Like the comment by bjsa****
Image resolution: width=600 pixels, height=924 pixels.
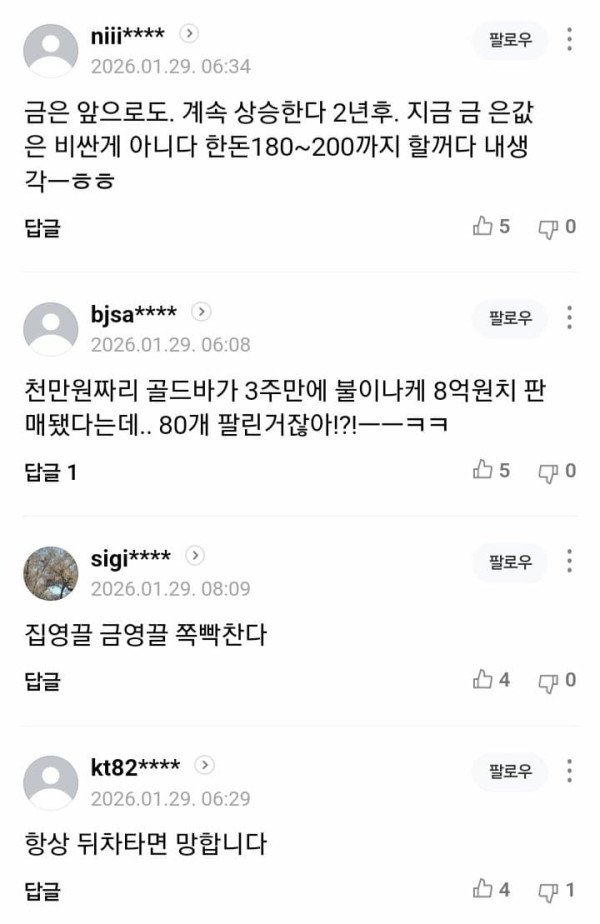pos(491,471)
